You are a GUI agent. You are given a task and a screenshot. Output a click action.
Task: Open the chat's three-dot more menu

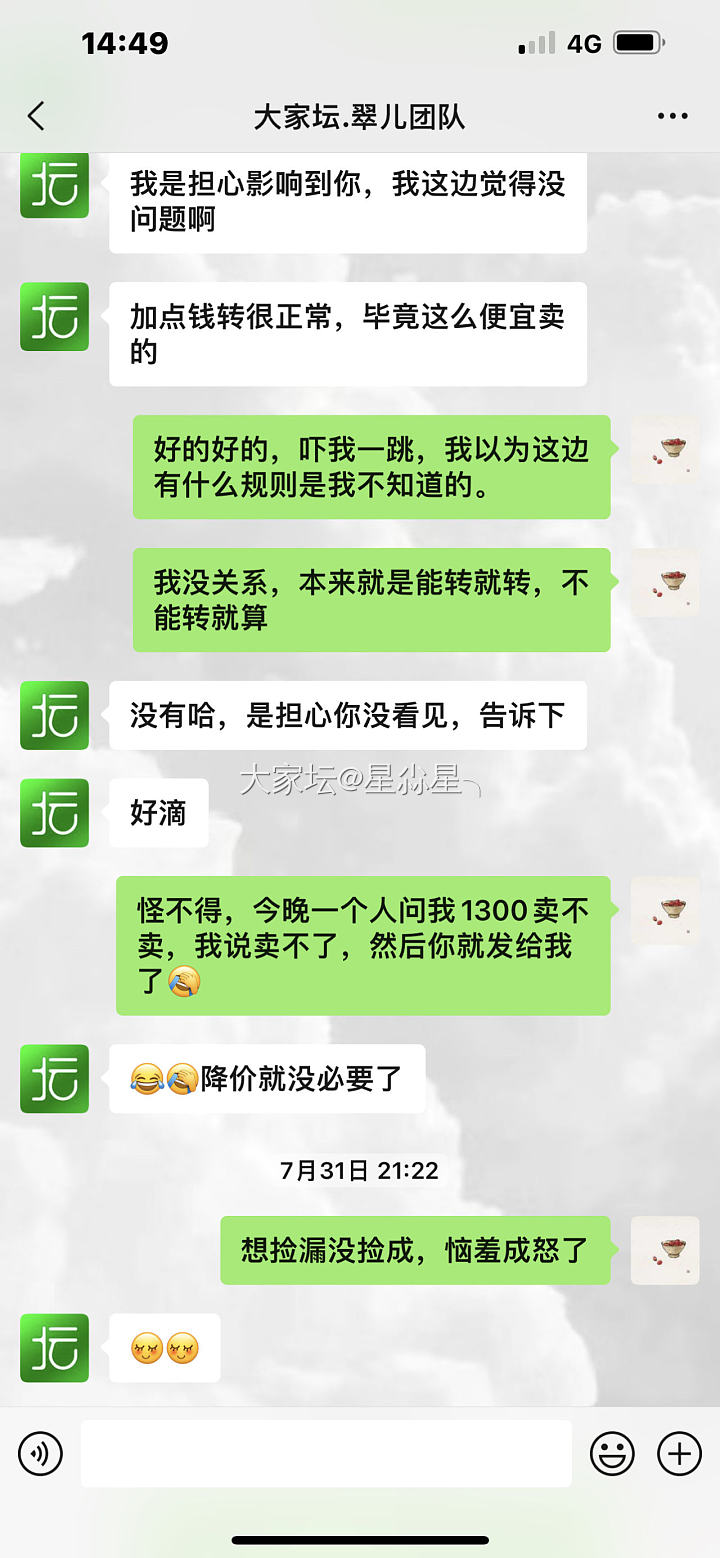pyautogui.click(x=673, y=117)
